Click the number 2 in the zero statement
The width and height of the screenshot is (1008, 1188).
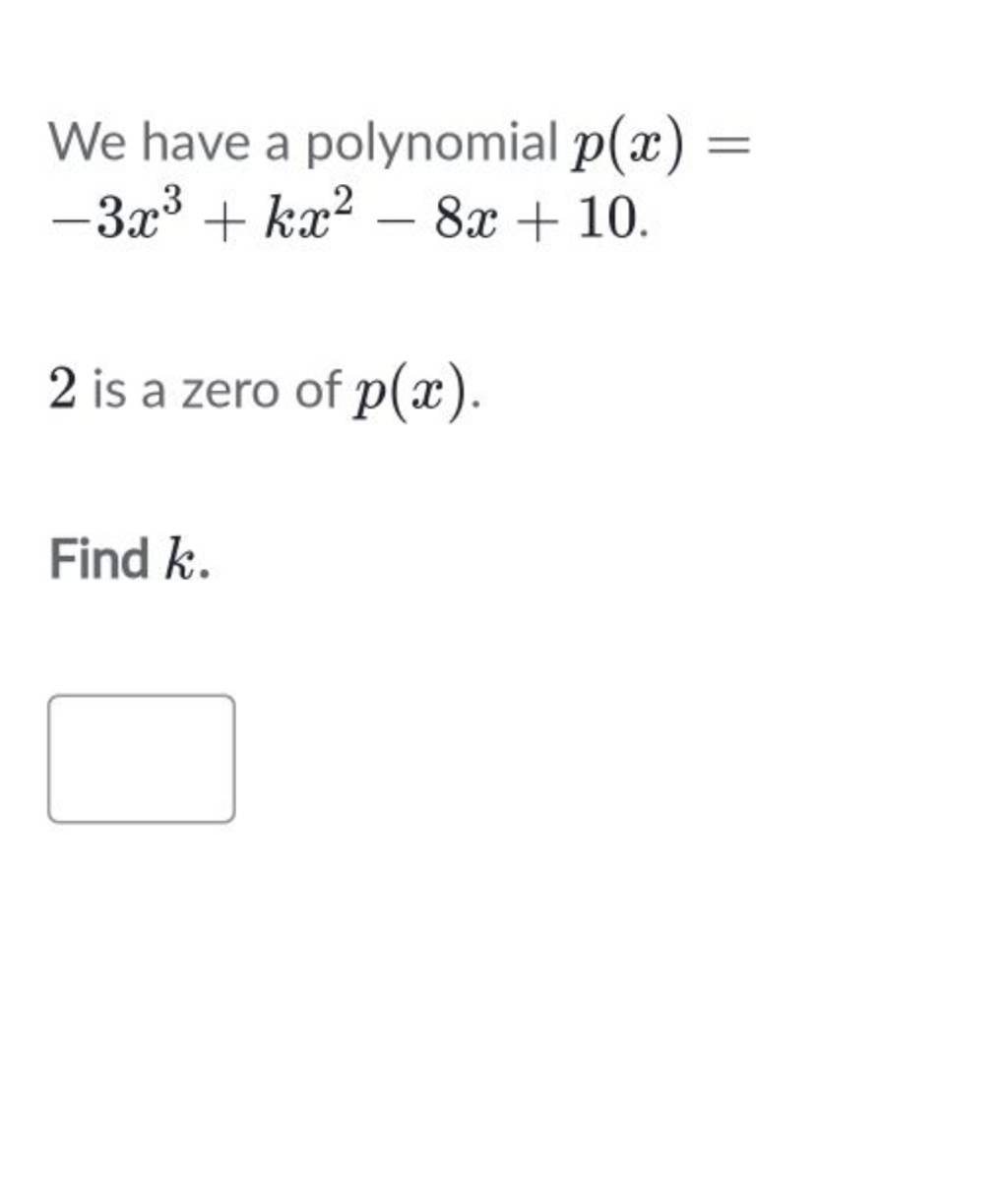(61, 387)
